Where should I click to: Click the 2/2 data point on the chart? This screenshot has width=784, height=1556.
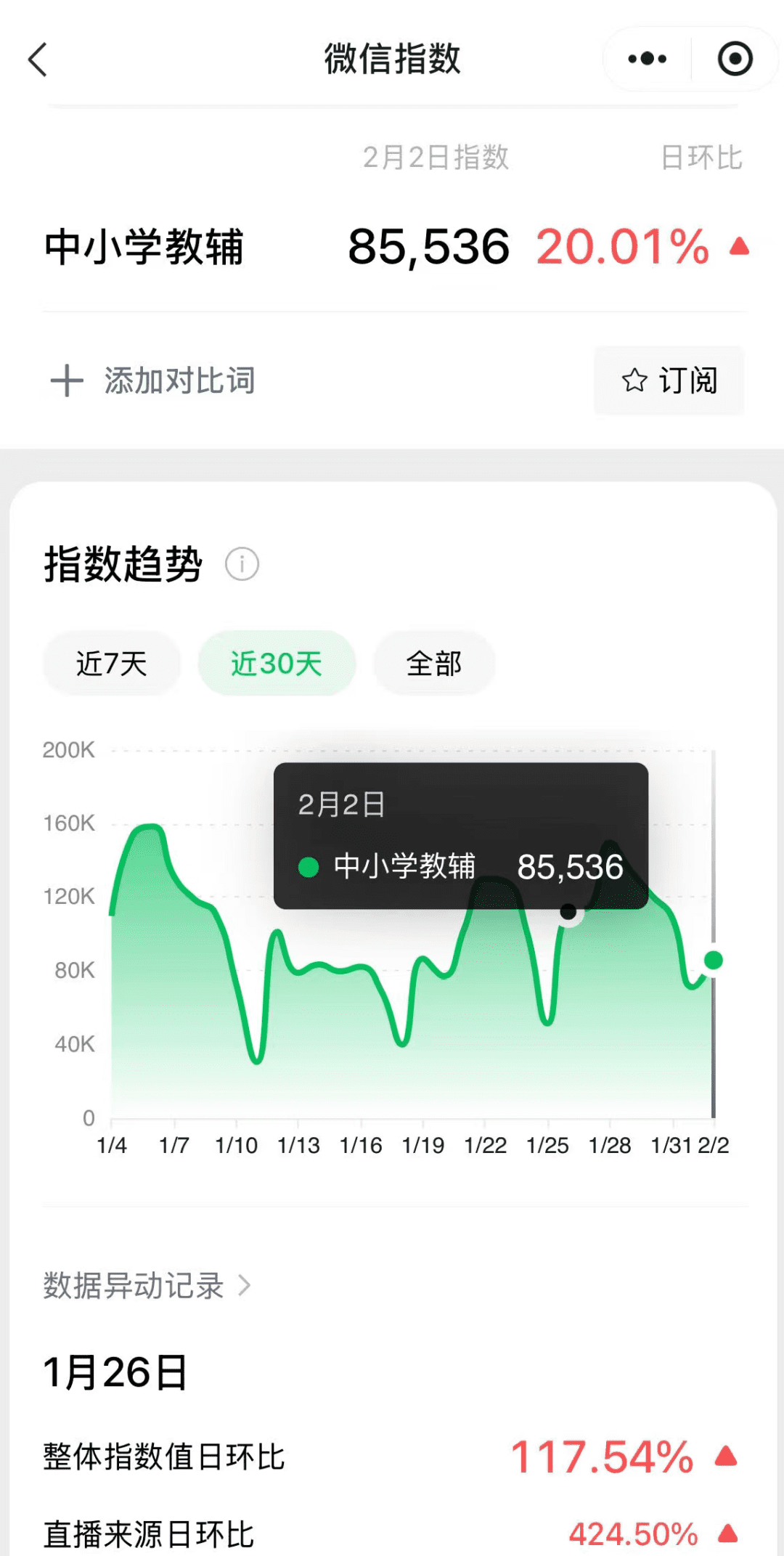click(x=713, y=960)
